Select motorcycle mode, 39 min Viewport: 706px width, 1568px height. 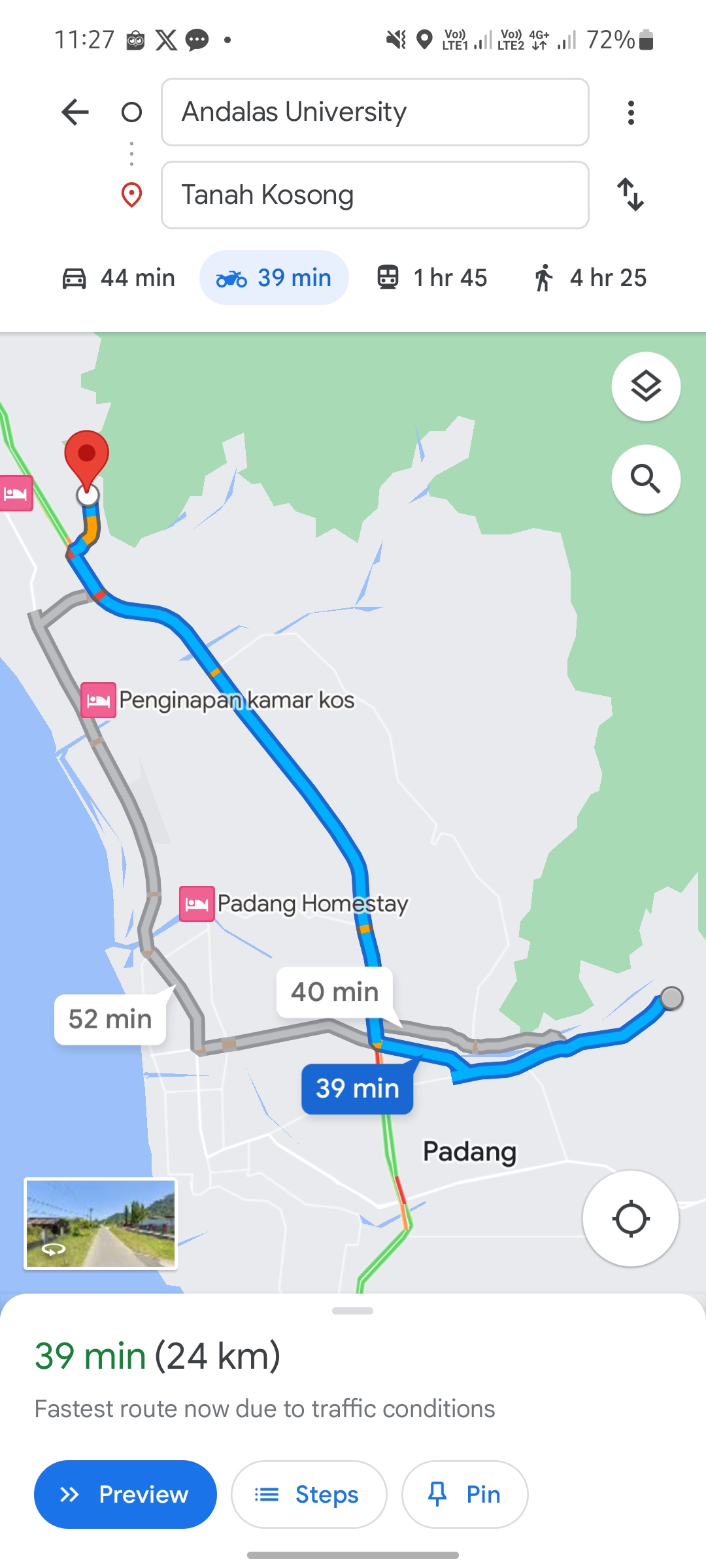point(274,278)
